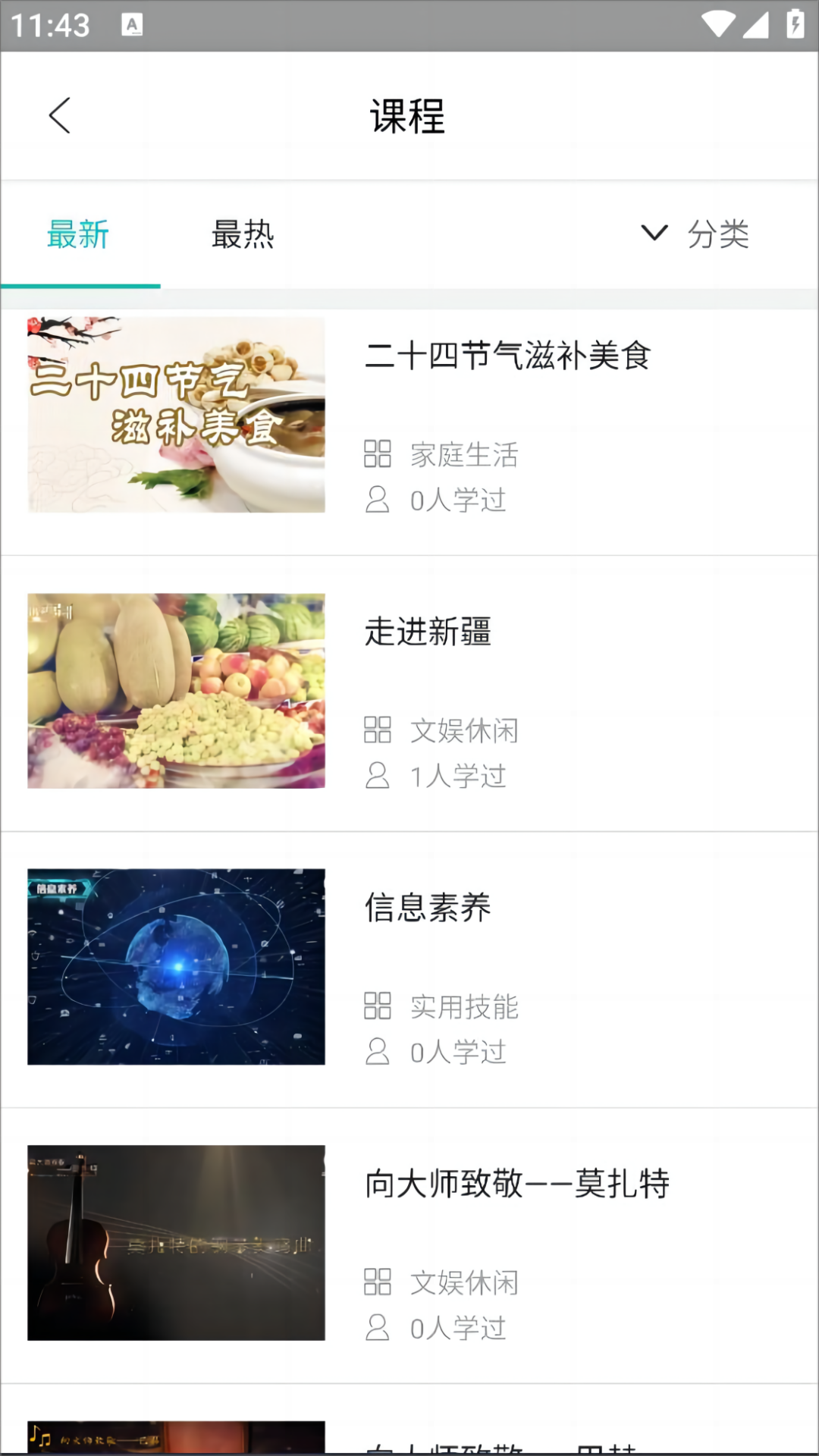Tap the chevron arrow beside 分类

[654, 234]
